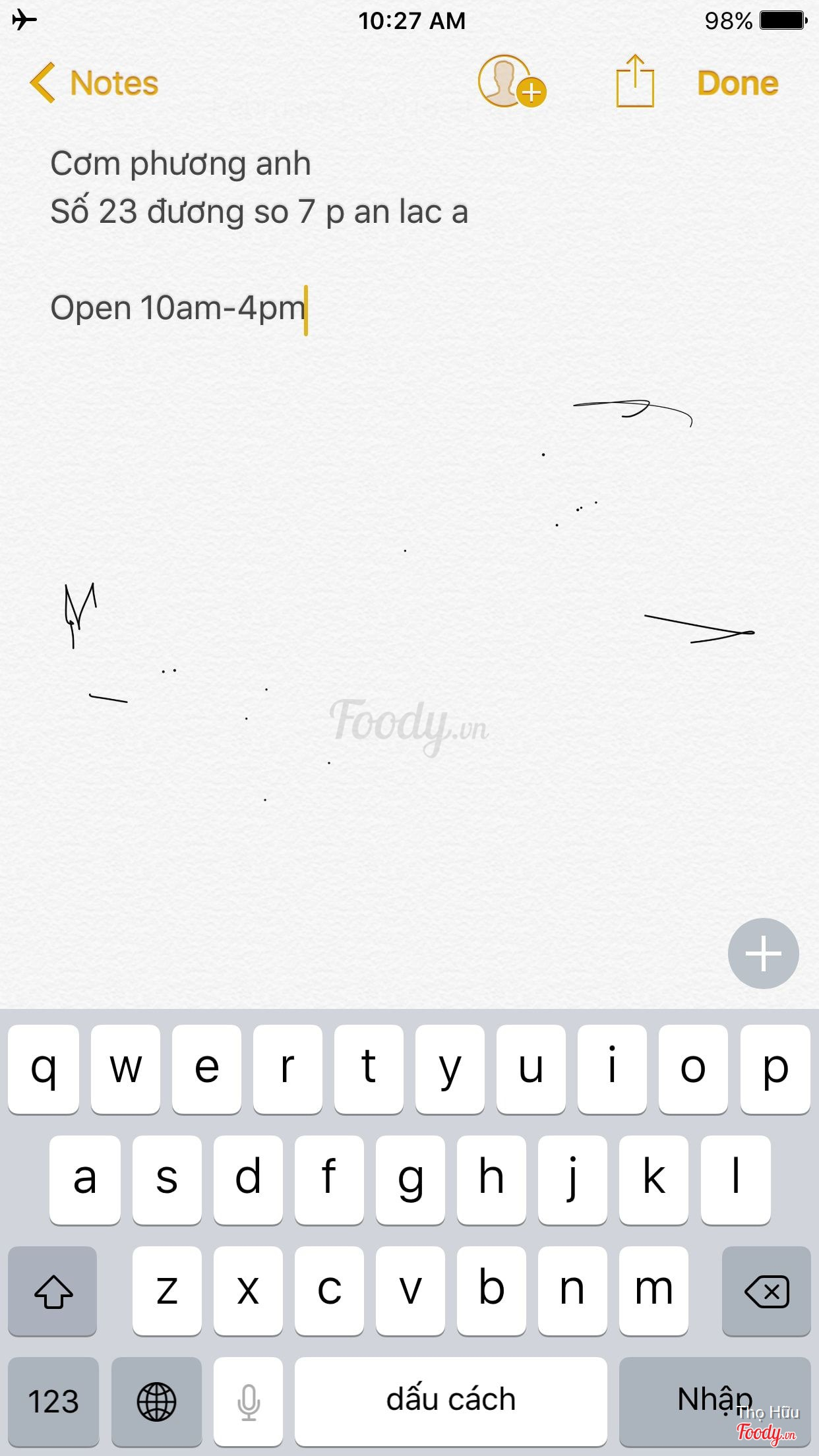Change keyboard language with globe key
The width and height of the screenshot is (819, 1456).
click(156, 1400)
